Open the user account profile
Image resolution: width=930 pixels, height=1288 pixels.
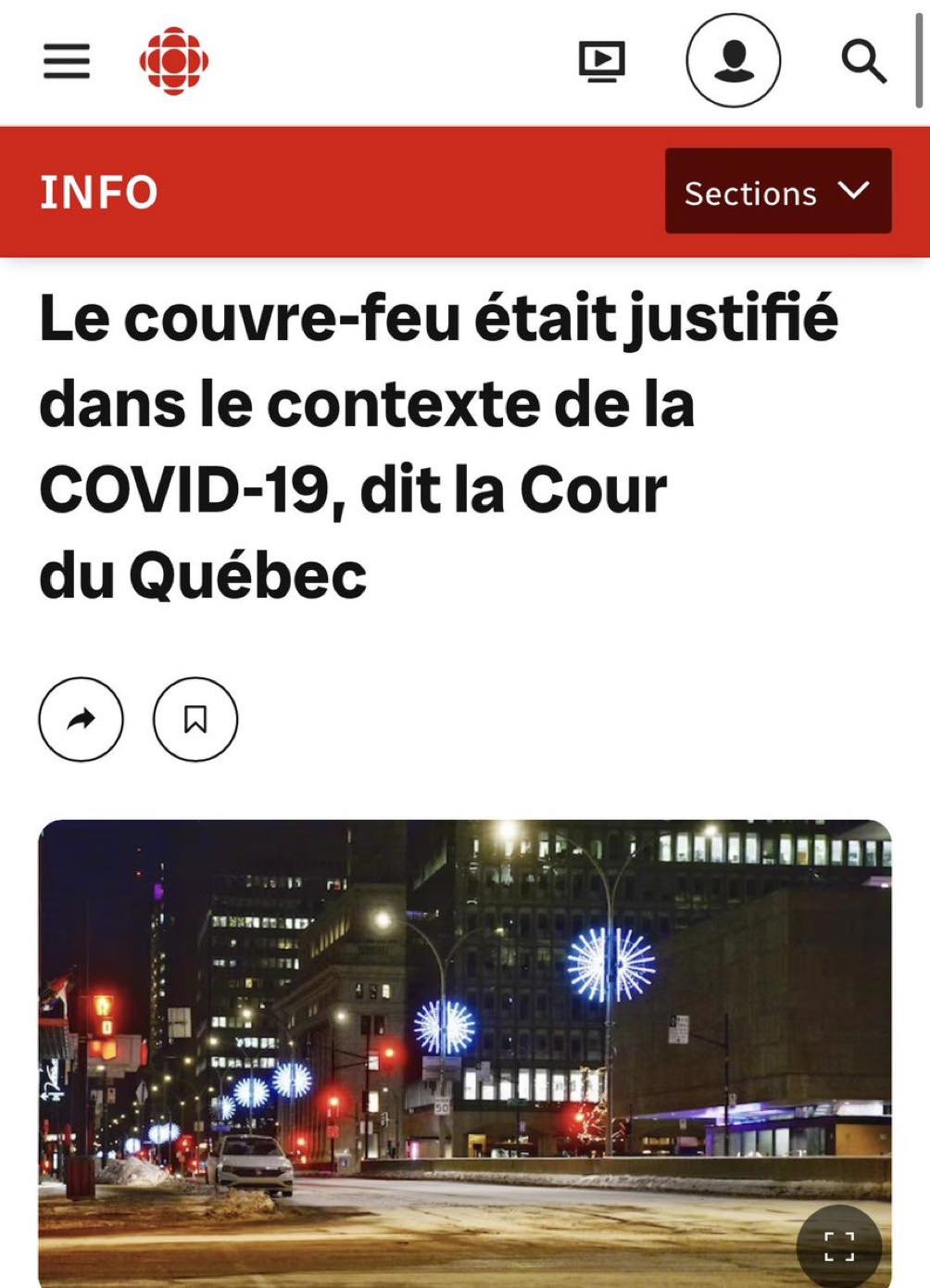click(733, 60)
